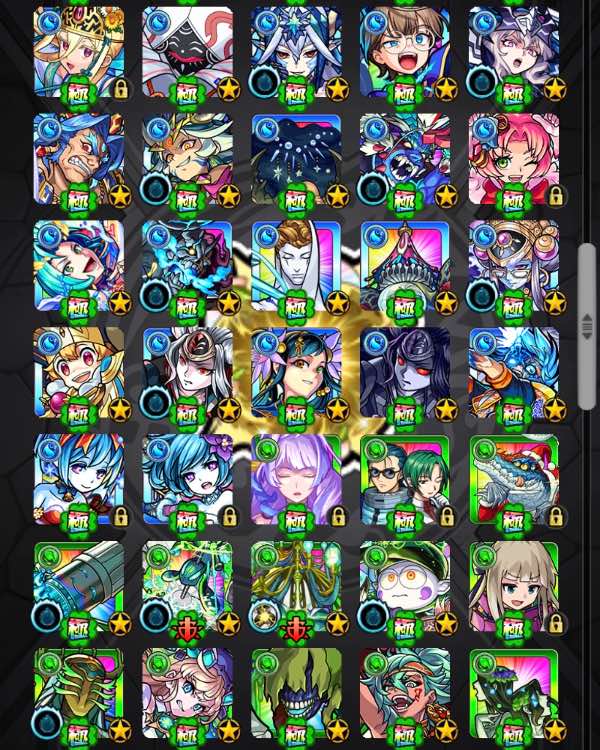Open the green cloaked monster with grin

[296, 695]
